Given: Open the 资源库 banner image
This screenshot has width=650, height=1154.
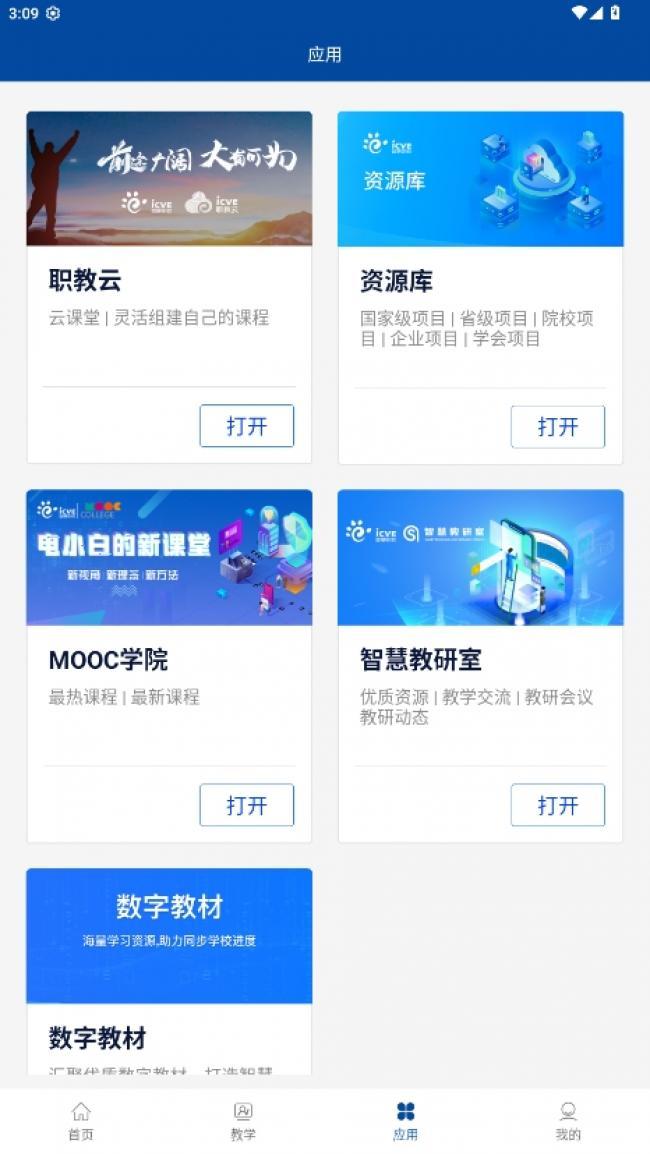Looking at the screenshot, I should pos(480,179).
